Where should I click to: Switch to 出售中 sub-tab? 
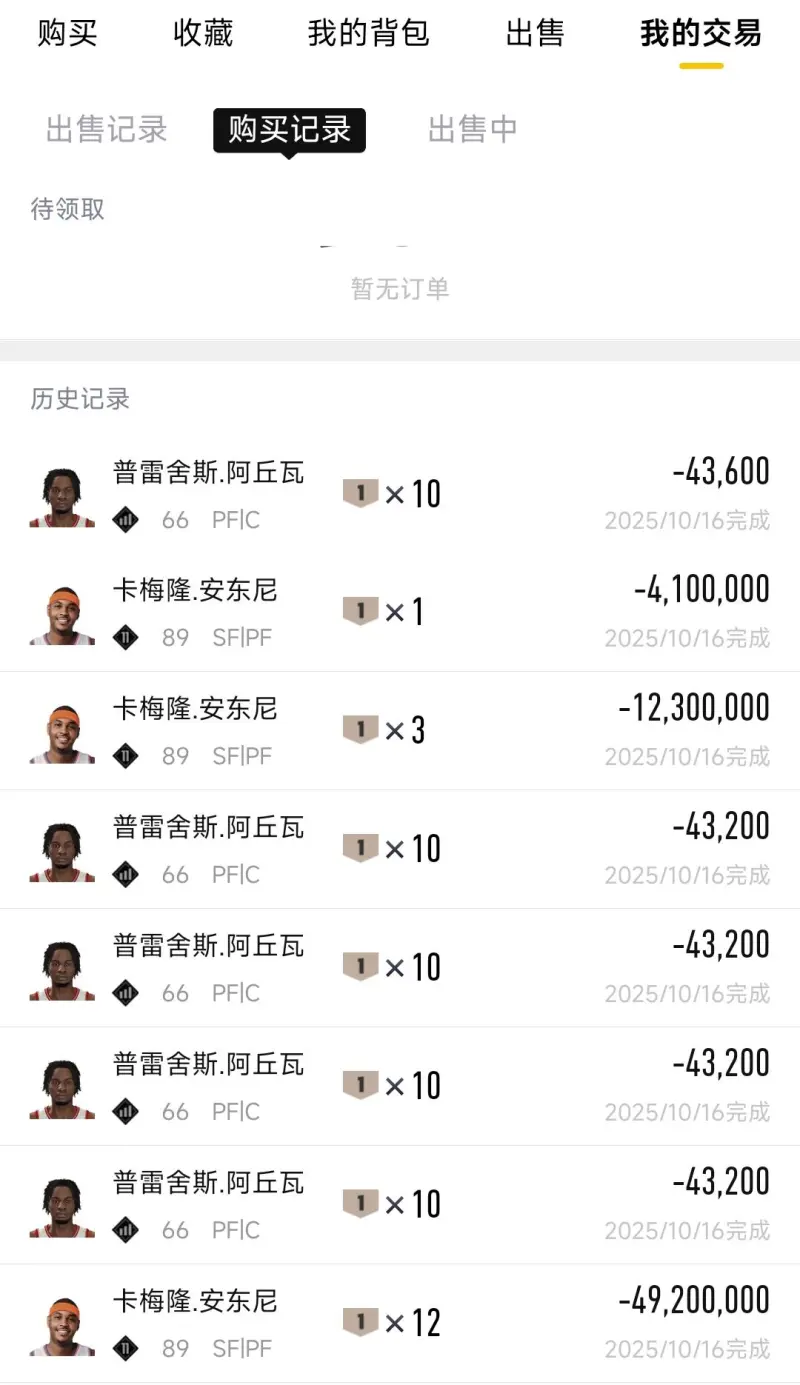pos(472,130)
